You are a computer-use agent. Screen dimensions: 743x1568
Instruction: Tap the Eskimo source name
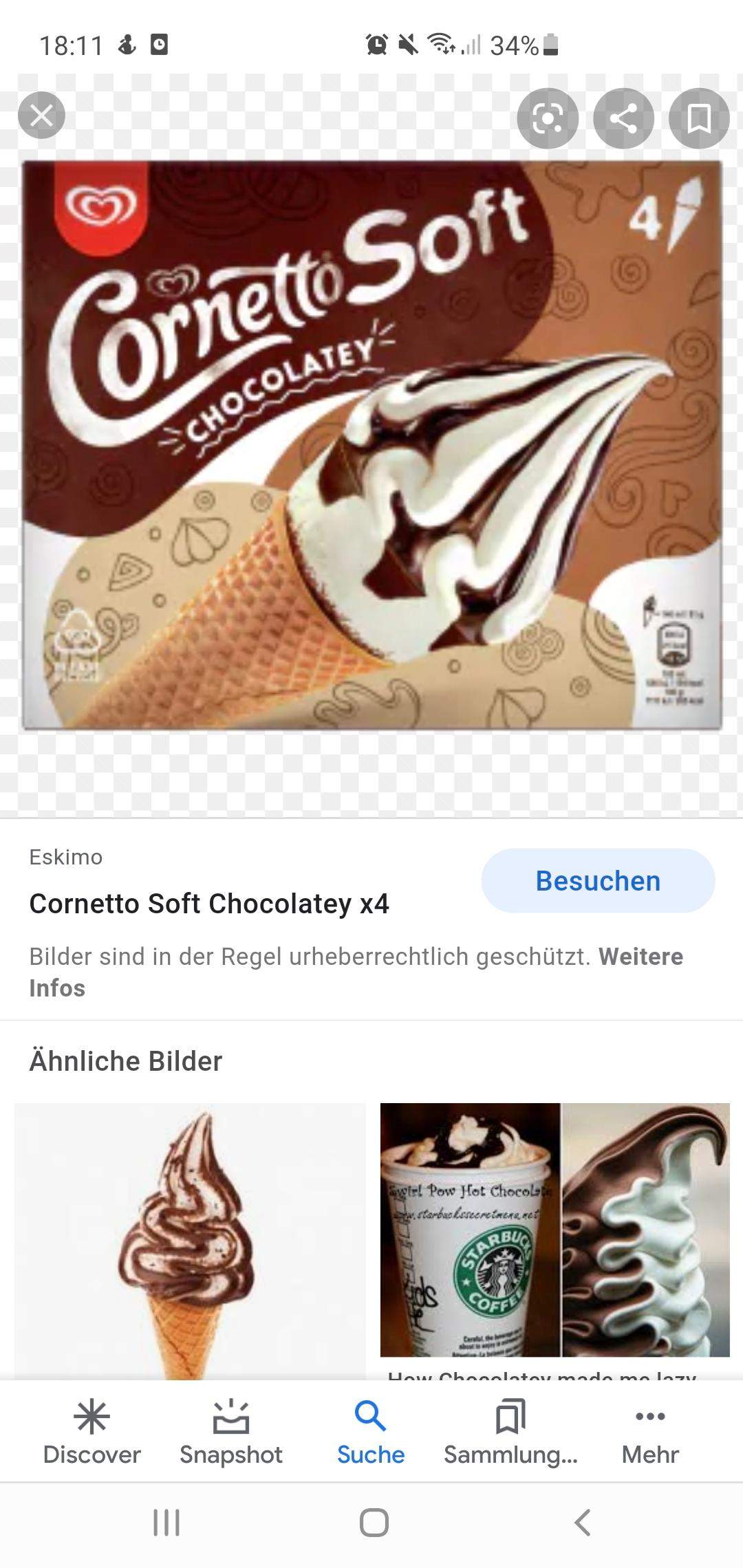click(x=66, y=857)
